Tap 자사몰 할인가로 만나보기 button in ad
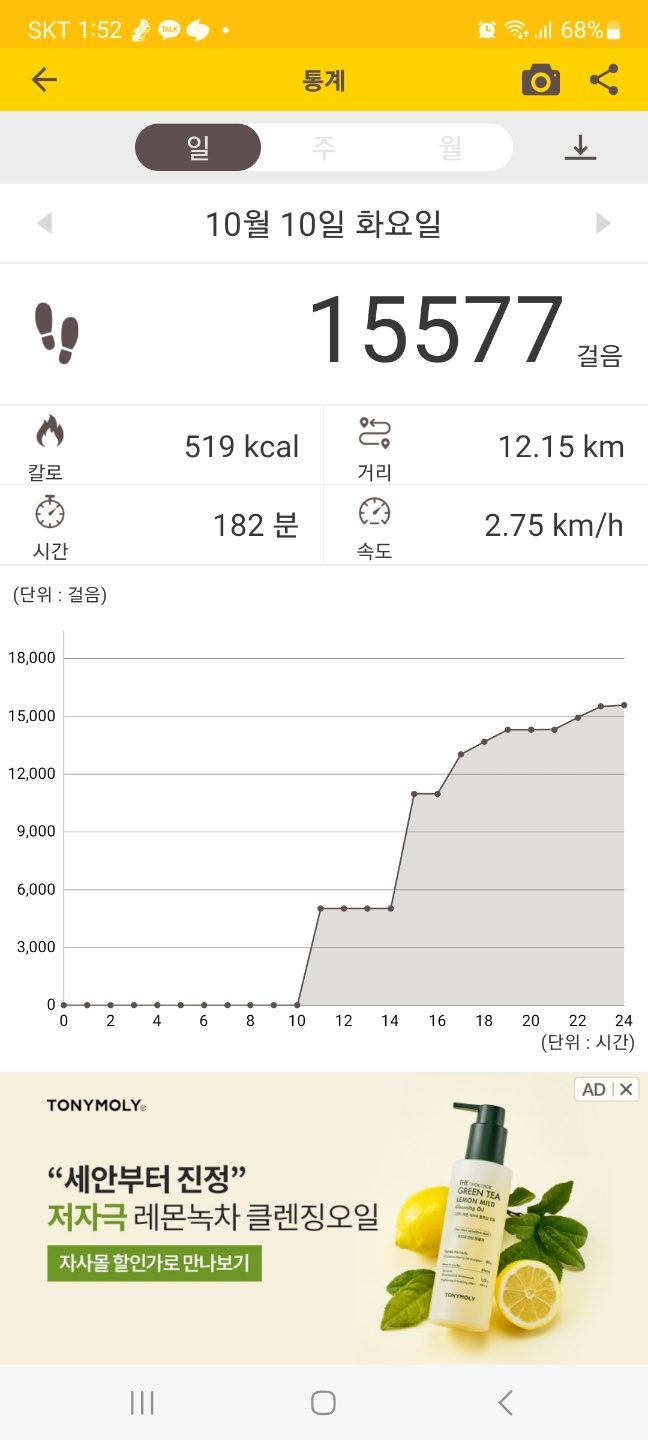This screenshot has width=648, height=1440. point(154,1262)
